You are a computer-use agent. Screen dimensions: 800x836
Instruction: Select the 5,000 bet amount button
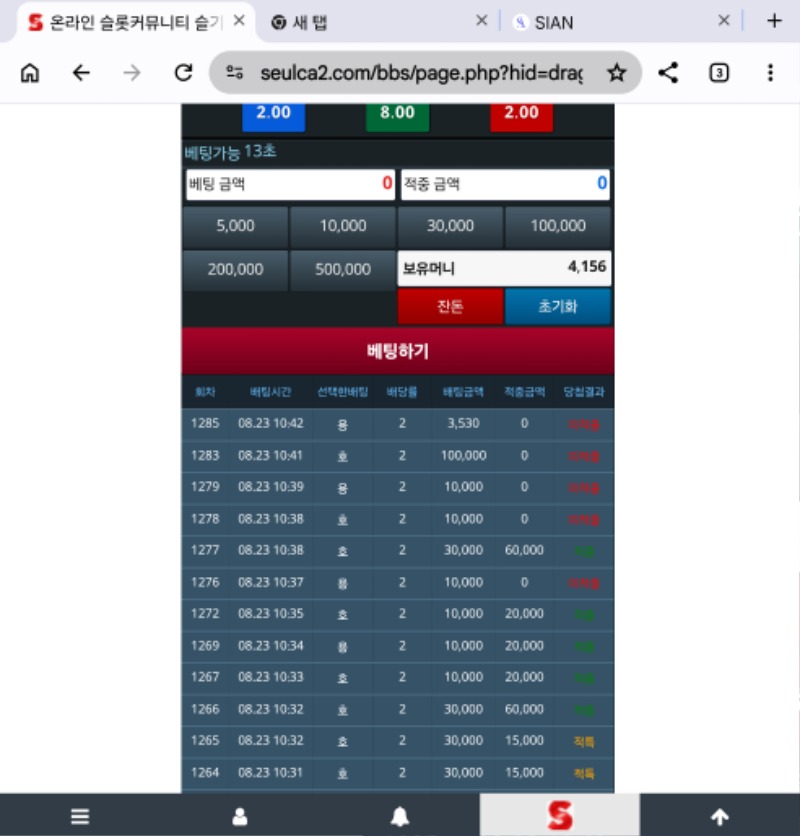235,226
